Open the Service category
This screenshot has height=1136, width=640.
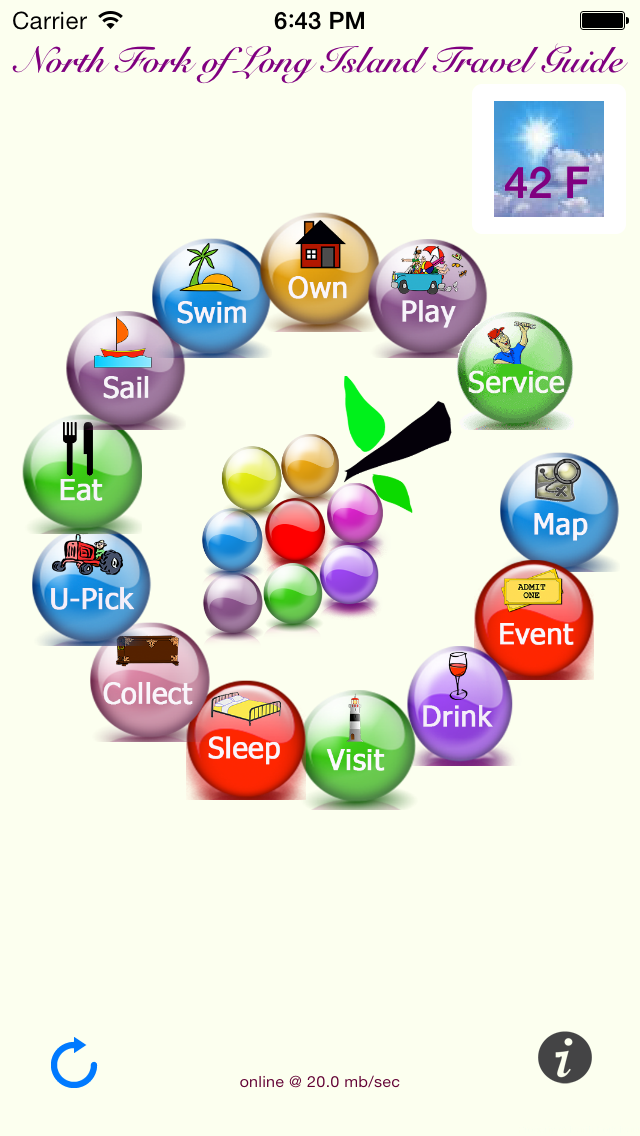(515, 370)
